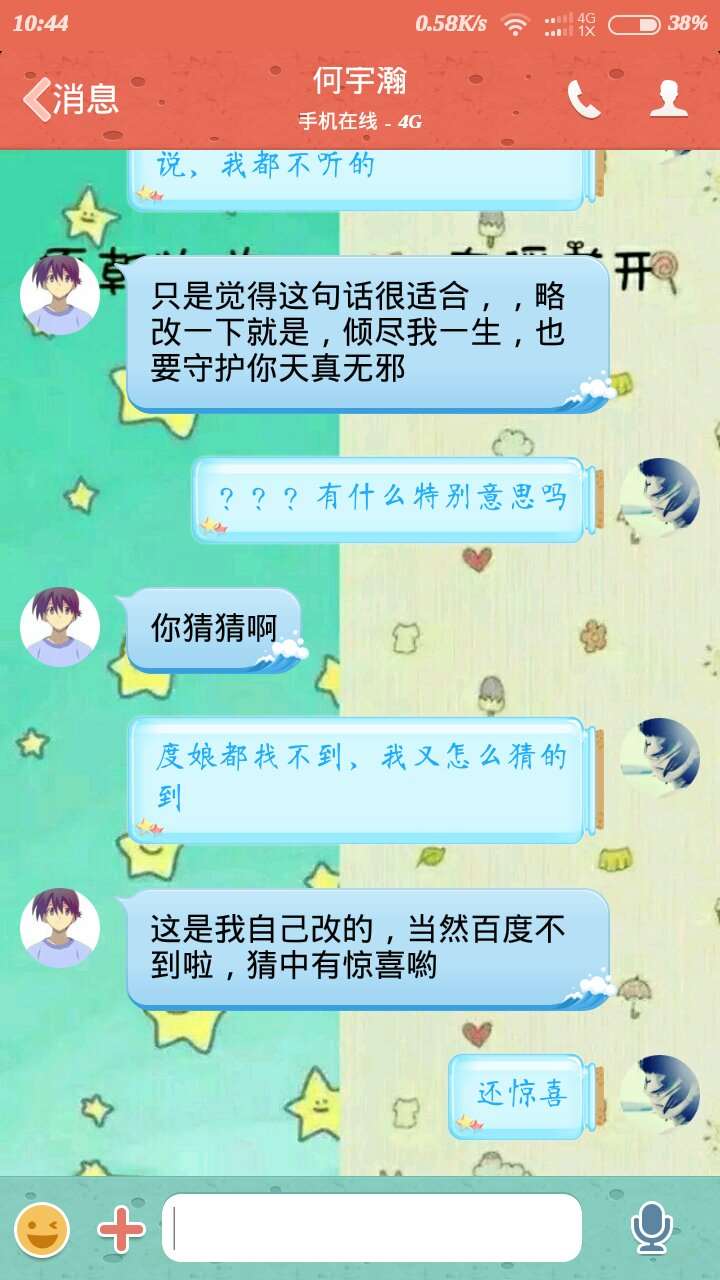Start a voice call with 何宇瀚

point(584,99)
